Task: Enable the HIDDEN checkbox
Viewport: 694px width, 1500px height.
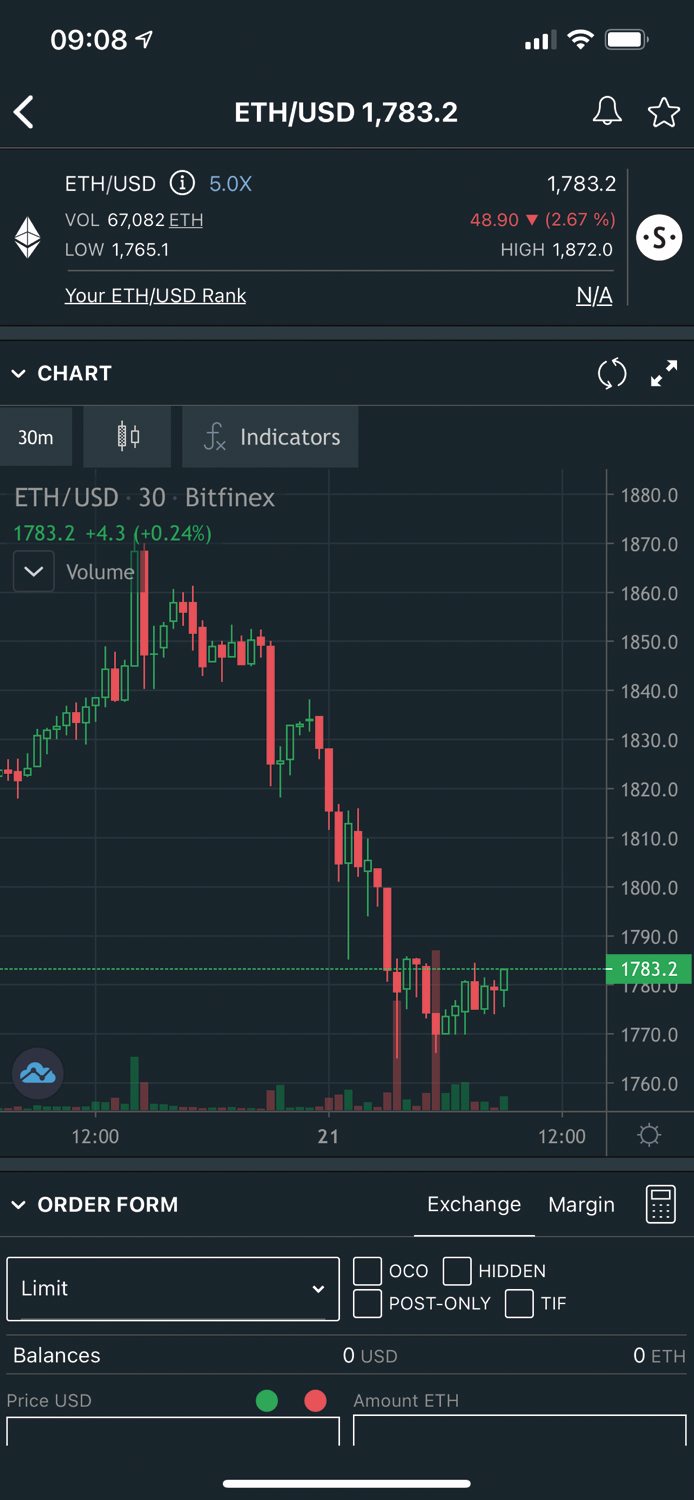Action: [457, 1271]
